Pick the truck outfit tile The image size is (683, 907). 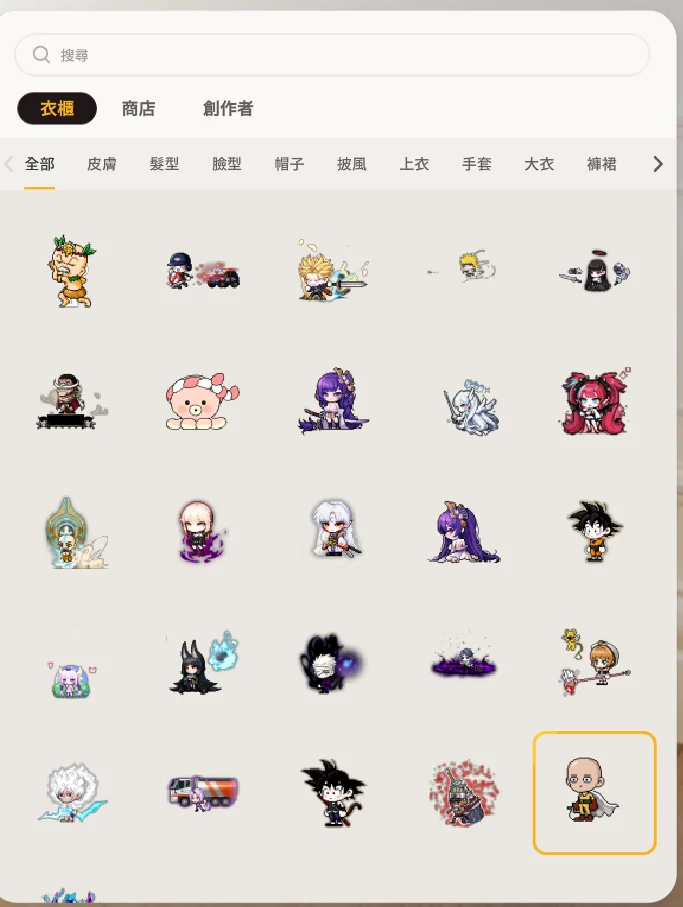point(203,792)
